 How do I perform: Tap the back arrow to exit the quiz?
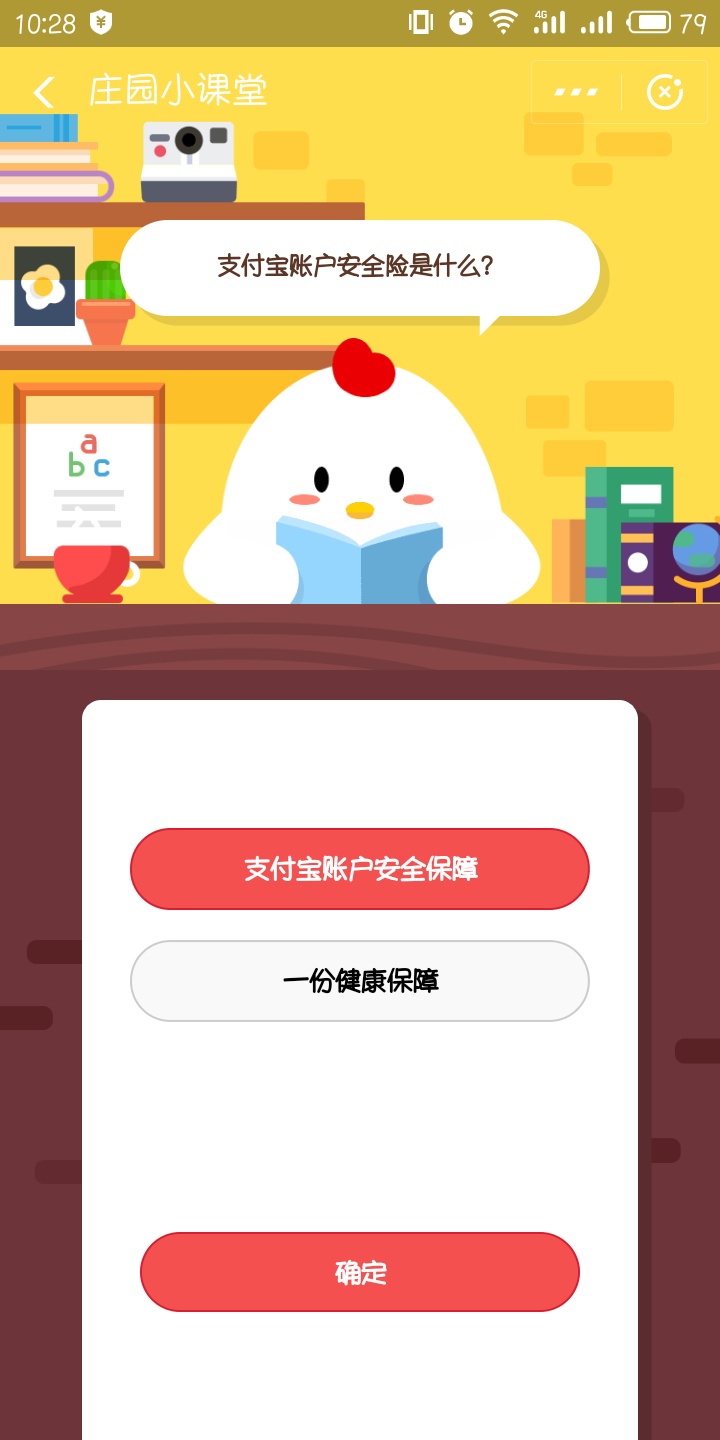[42, 91]
